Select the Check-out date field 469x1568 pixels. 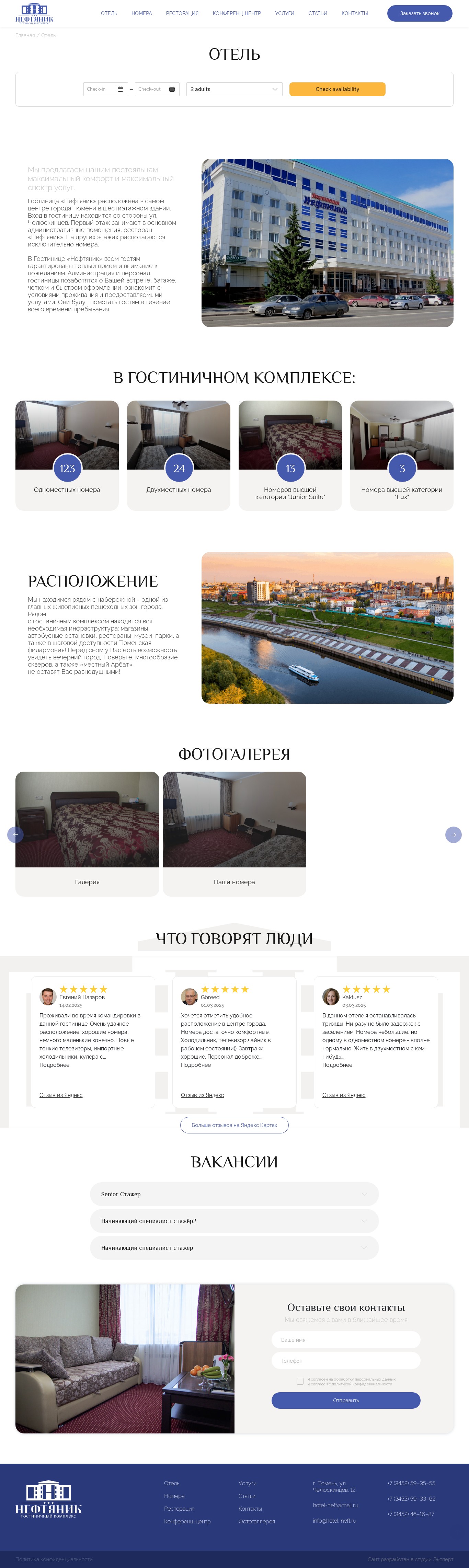tap(157, 90)
